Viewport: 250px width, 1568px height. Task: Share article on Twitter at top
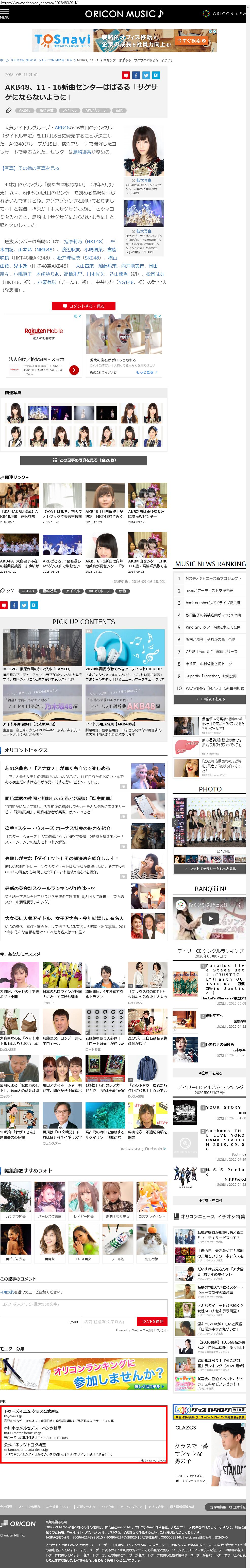[146, 75]
